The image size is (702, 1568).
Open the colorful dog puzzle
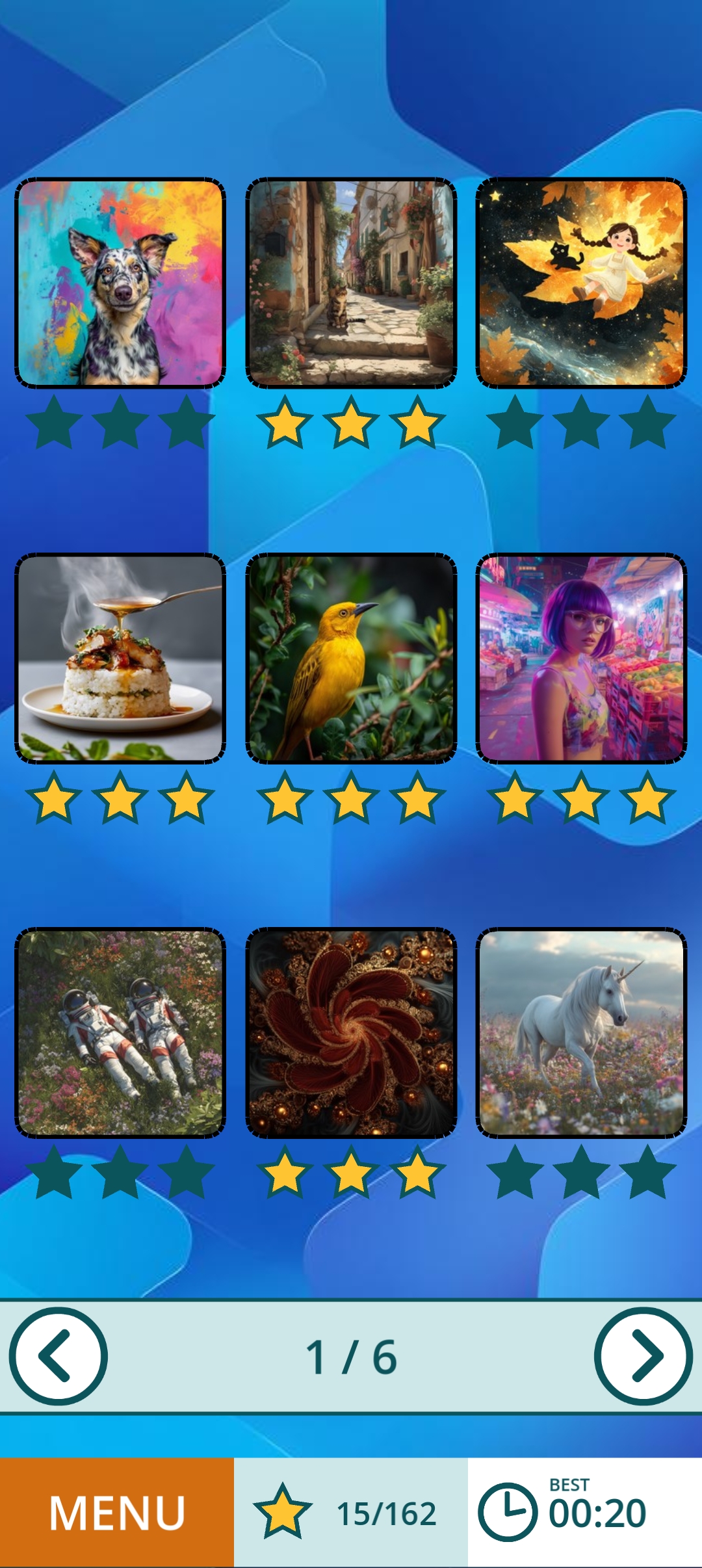click(x=120, y=283)
